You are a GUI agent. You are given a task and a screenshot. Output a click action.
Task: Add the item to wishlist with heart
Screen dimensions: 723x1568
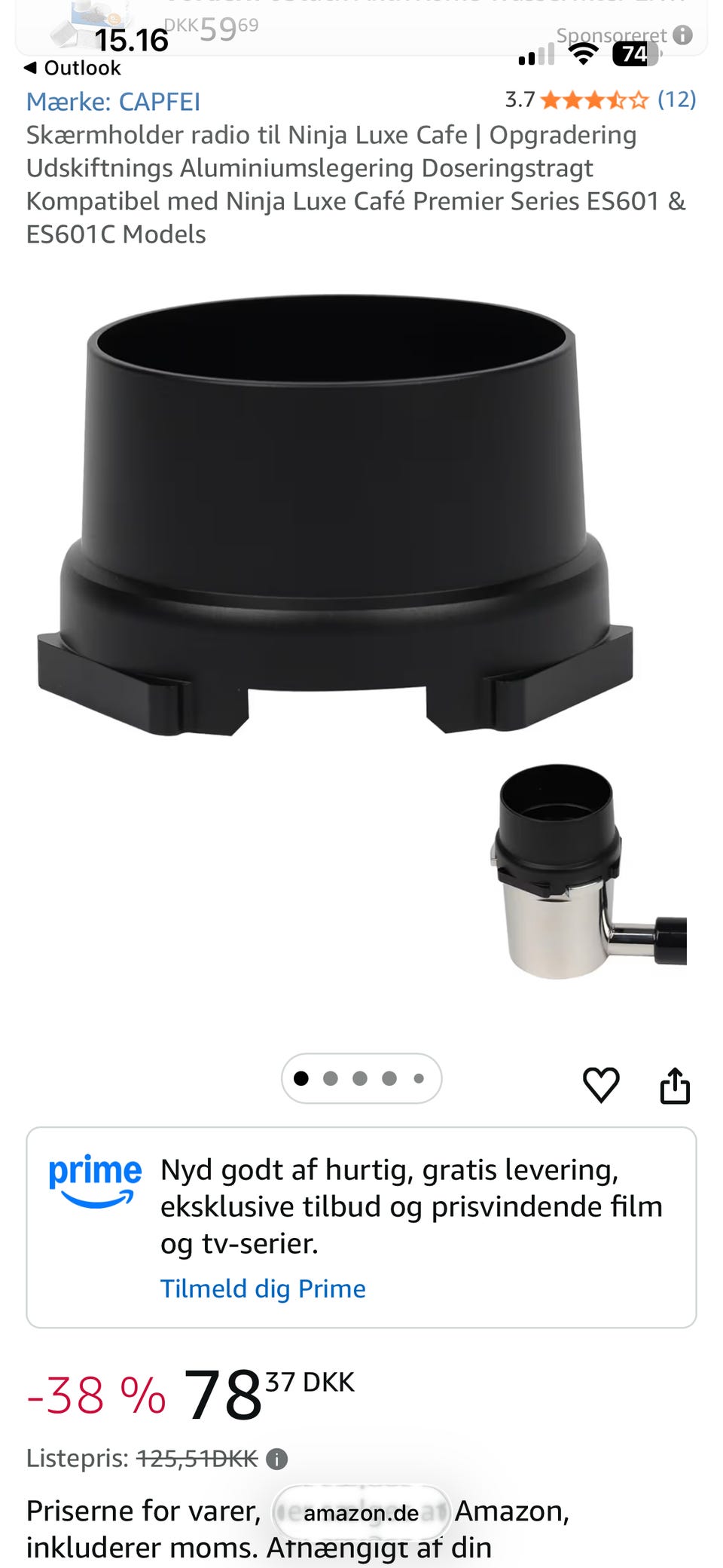[x=601, y=1085]
